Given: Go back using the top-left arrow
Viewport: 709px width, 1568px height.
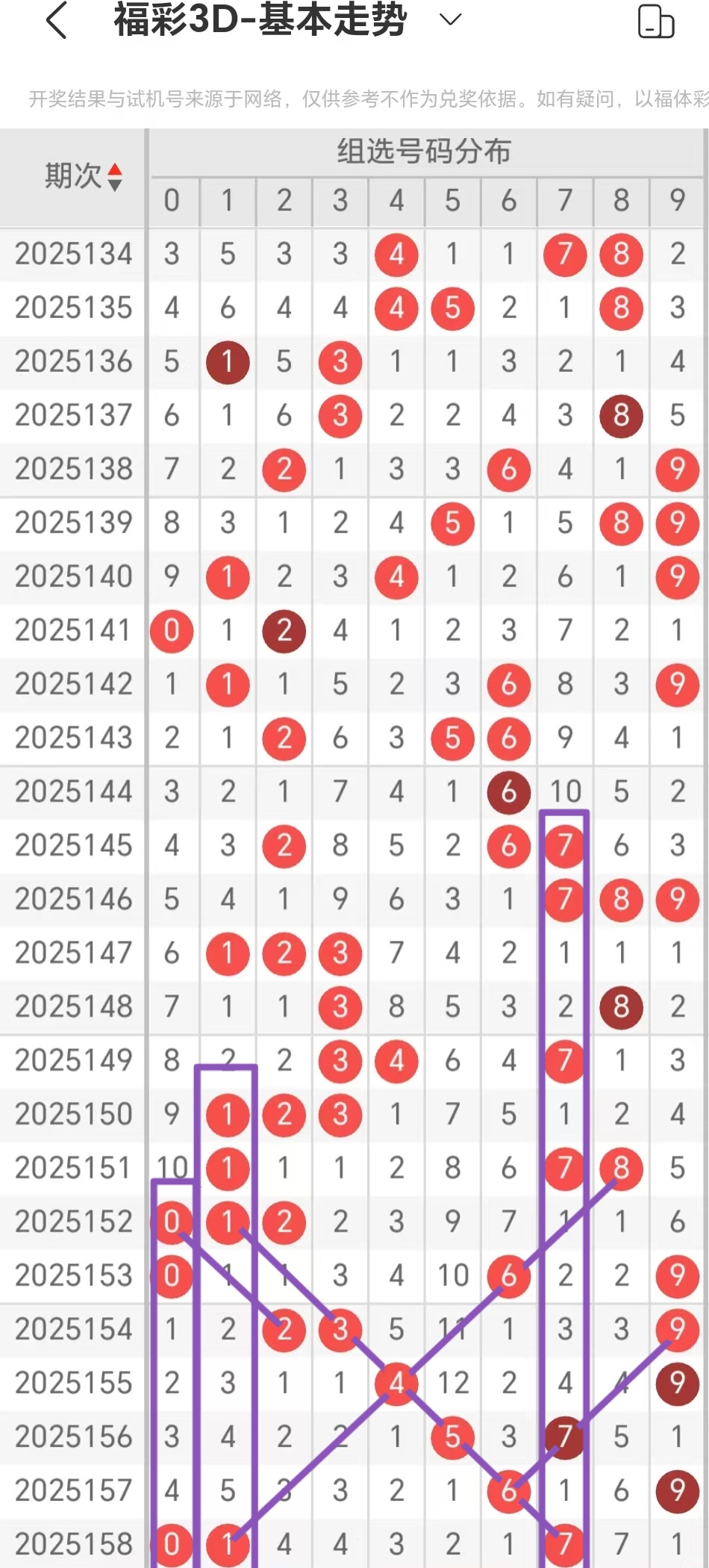Looking at the screenshot, I should click(x=57, y=20).
